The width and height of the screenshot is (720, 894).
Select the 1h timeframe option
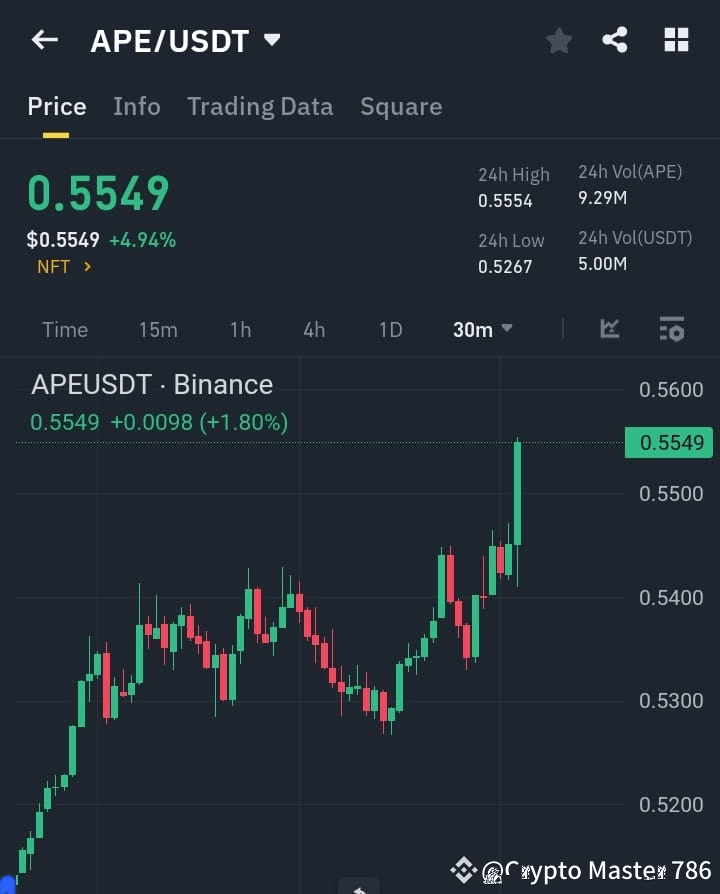click(240, 329)
